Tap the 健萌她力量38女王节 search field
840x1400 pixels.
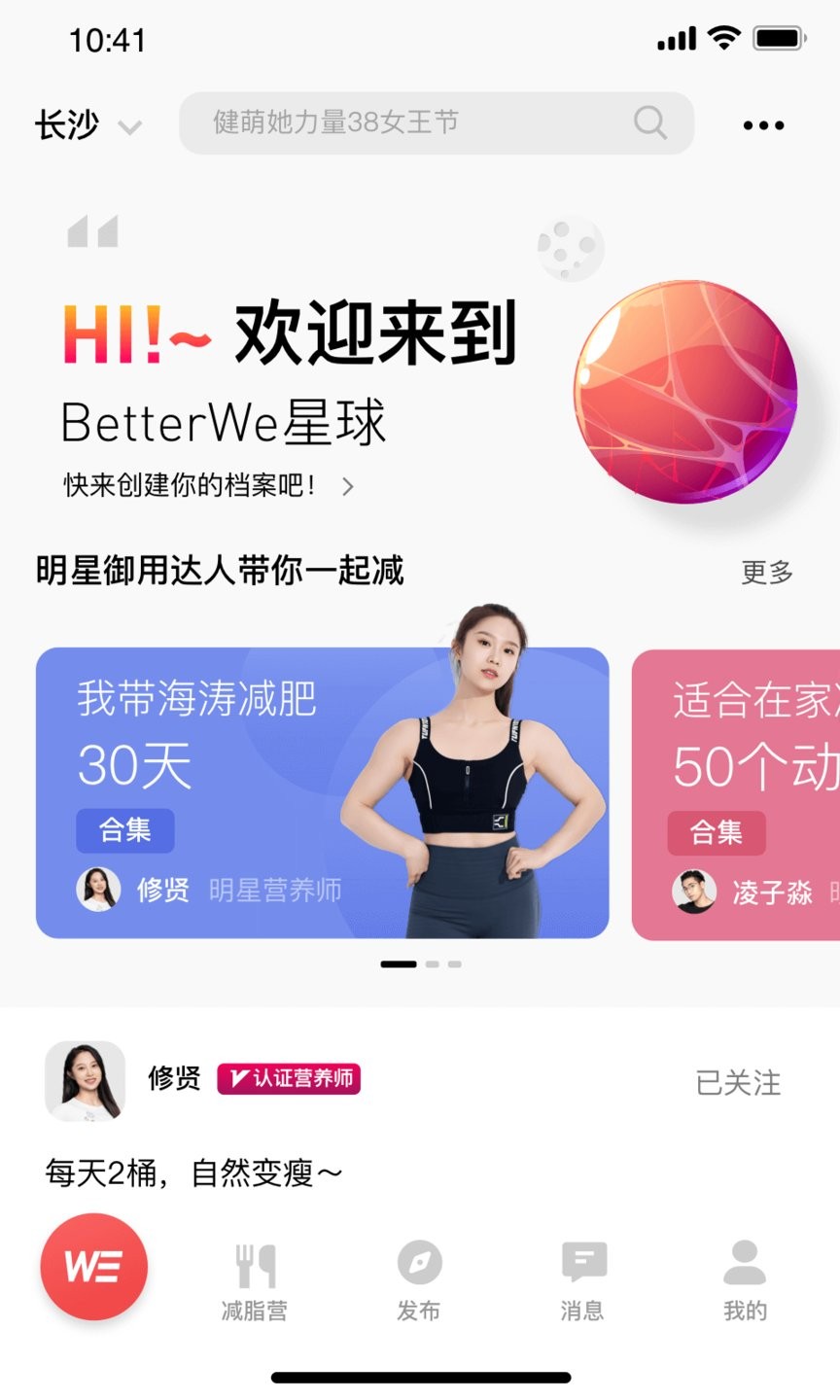tap(418, 123)
